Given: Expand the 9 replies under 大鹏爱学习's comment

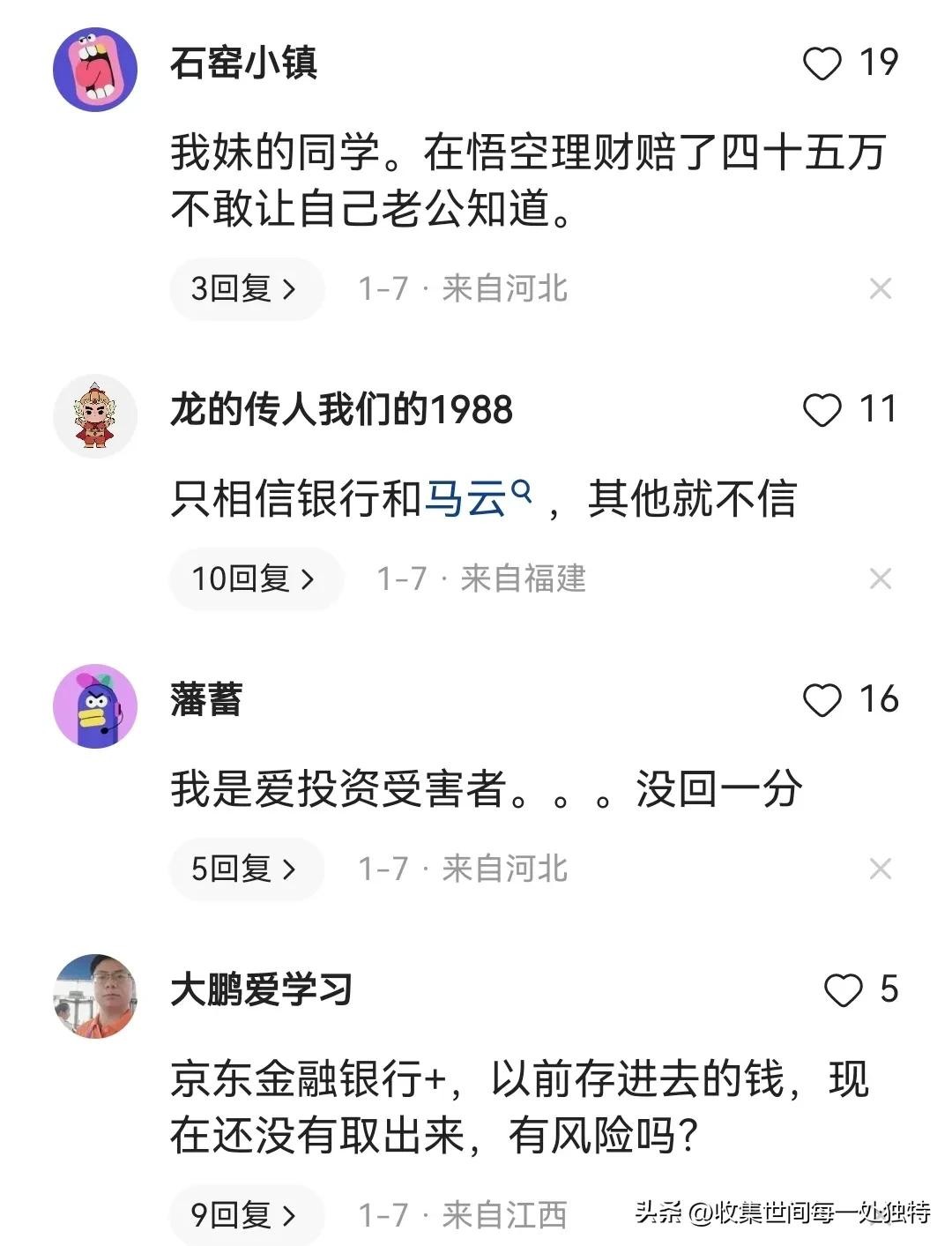Looking at the screenshot, I should [x=246, y=1216].
